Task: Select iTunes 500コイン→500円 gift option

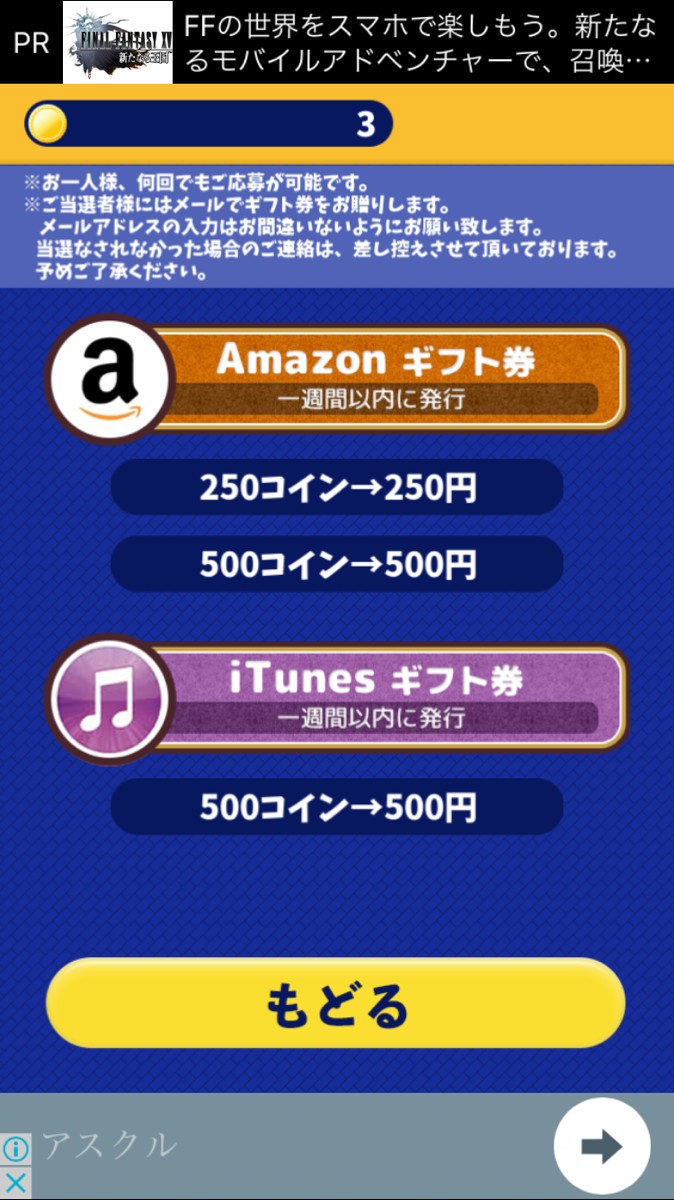Action: 336,807
